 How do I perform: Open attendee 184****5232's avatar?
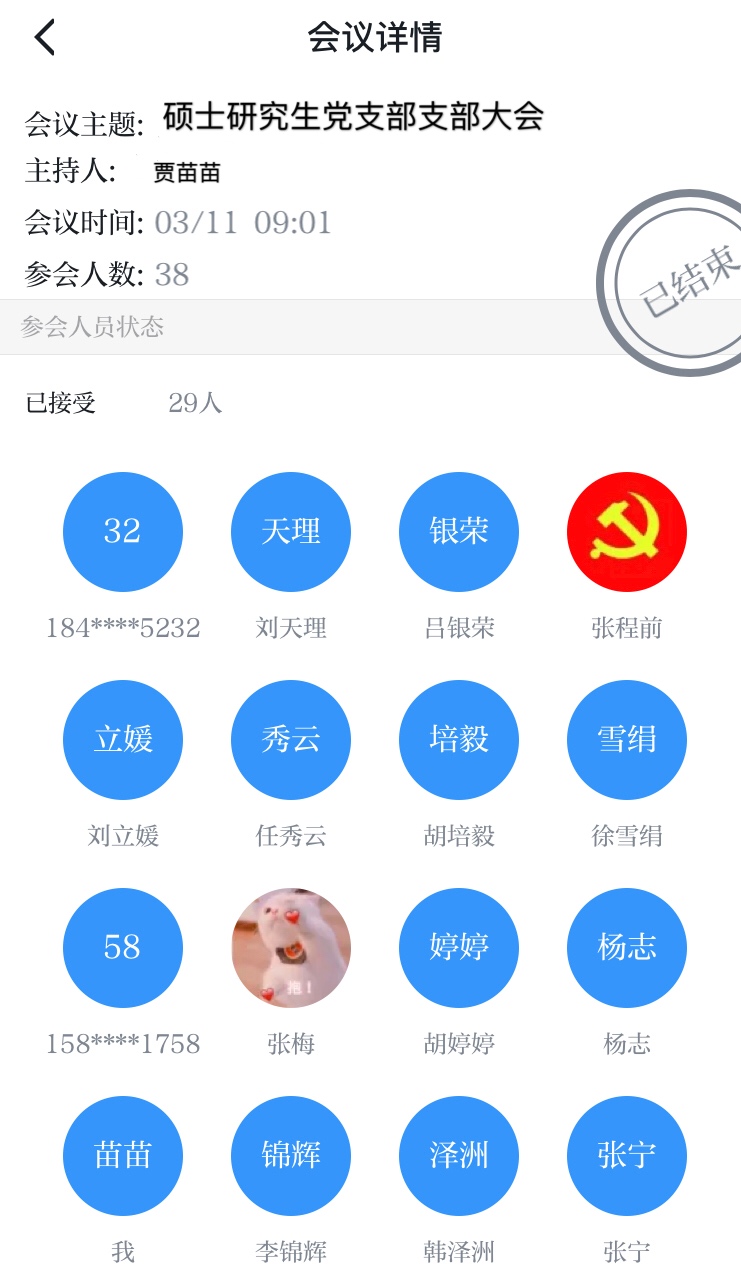click(123, 532)
